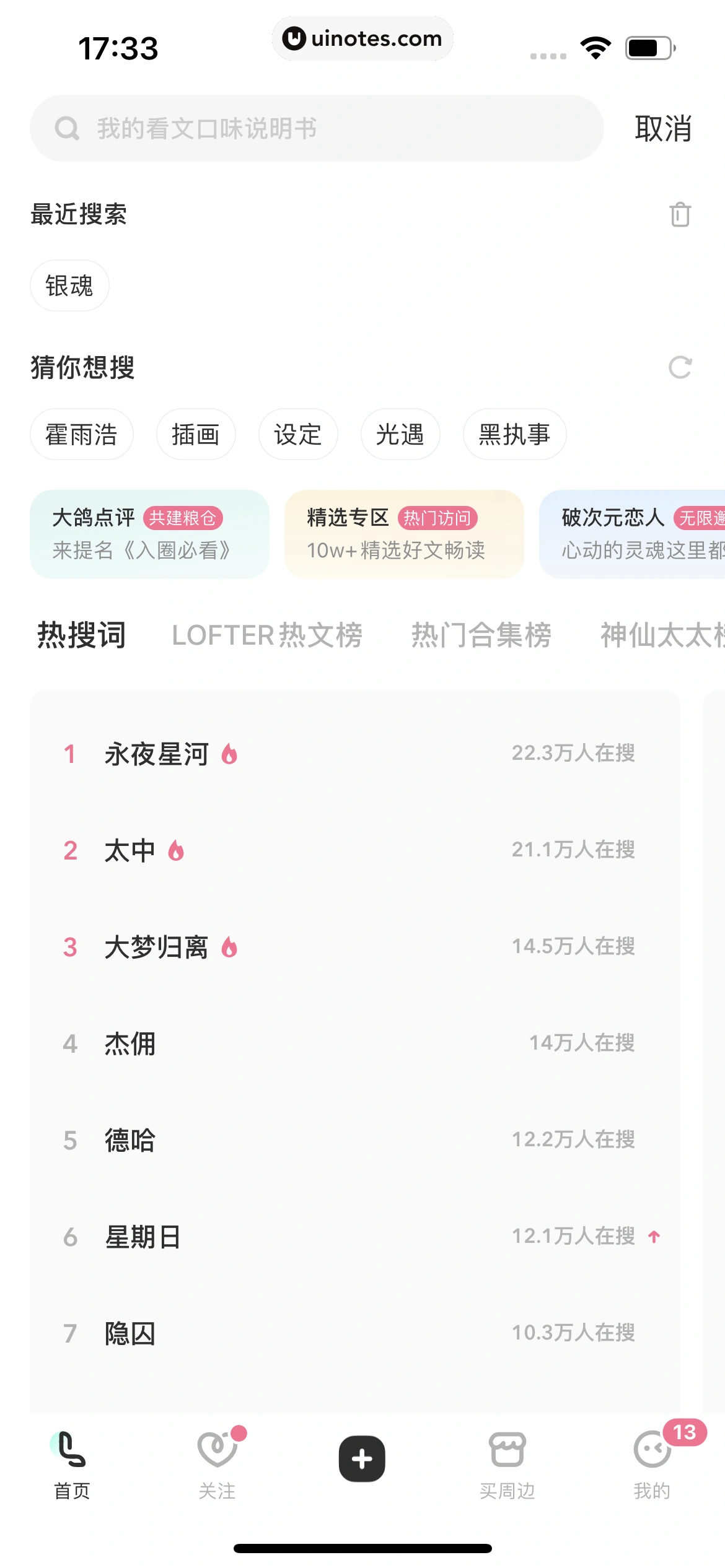Choose the 光遇 suggestion chip

tap(400, 435)
